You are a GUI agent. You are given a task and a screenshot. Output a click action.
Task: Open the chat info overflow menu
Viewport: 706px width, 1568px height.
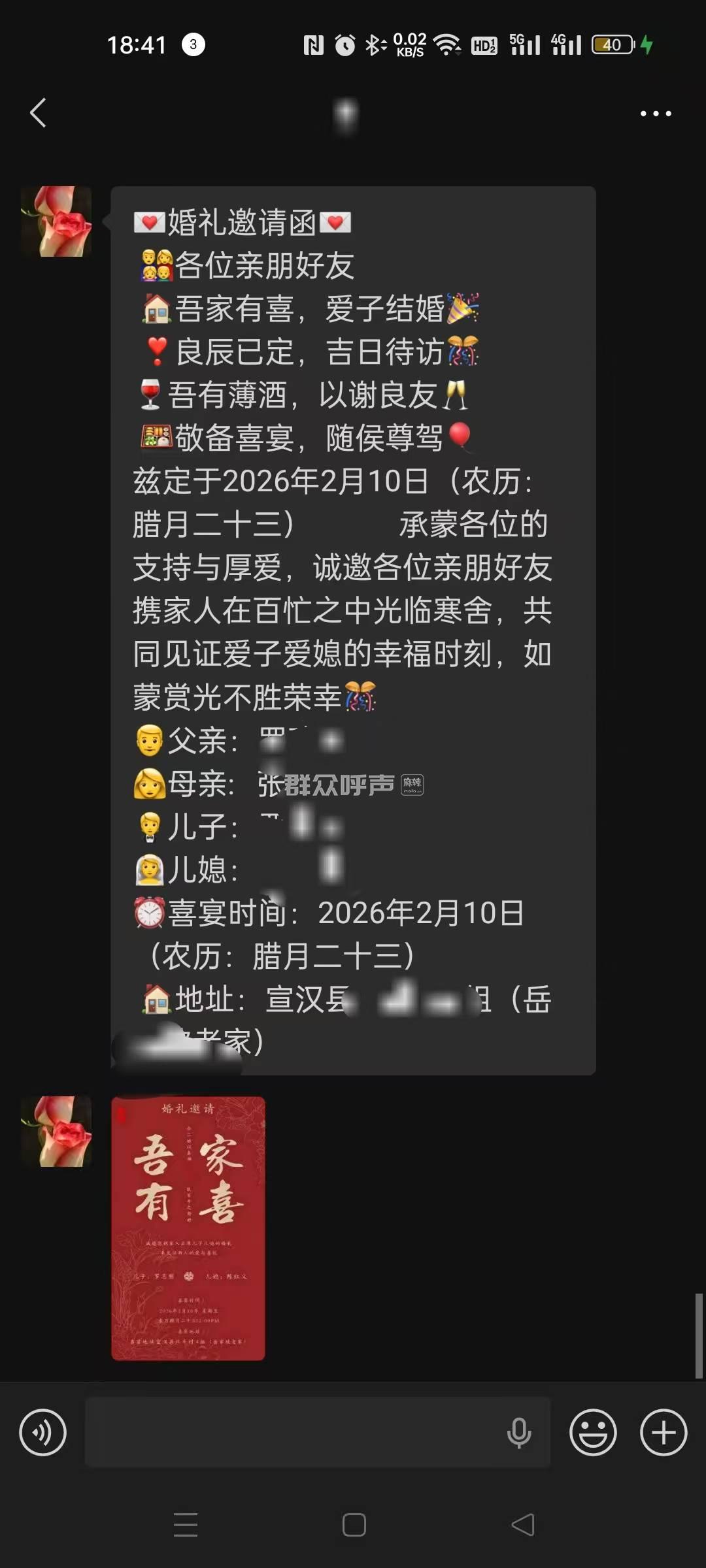tap(655, 114)
